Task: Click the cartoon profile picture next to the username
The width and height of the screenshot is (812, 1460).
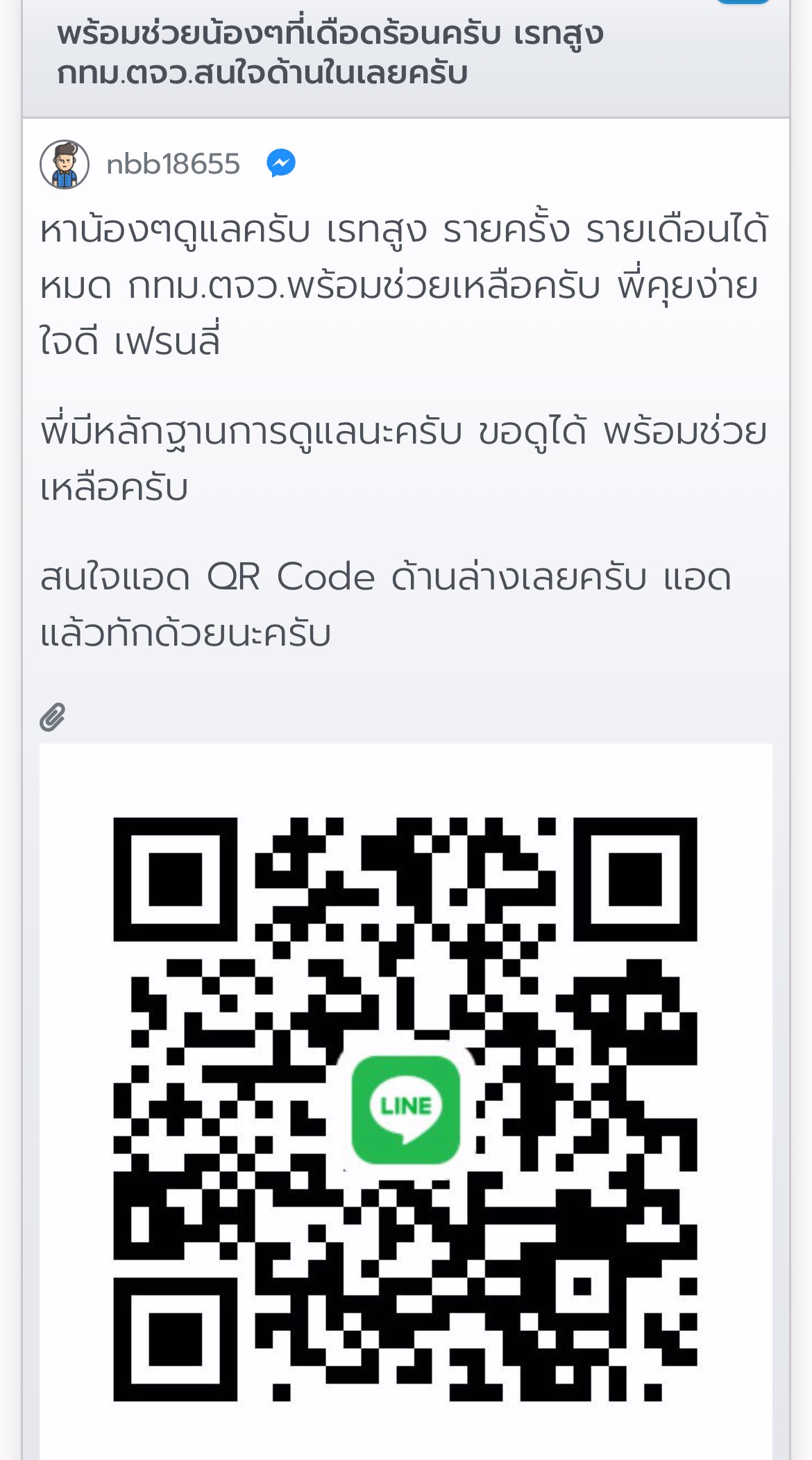Action: coord(66,165)
